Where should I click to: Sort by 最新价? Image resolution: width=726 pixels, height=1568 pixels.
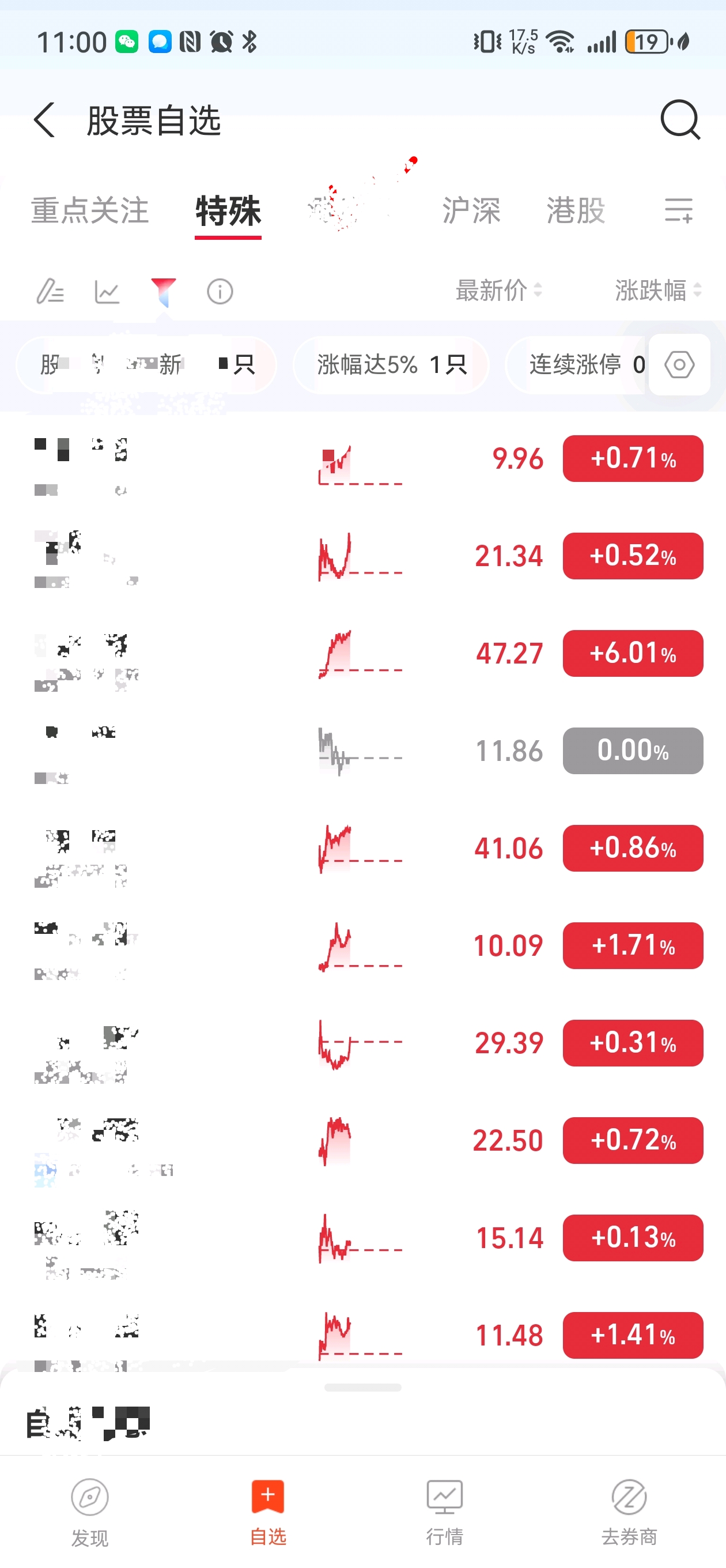[x=498, y=291]
